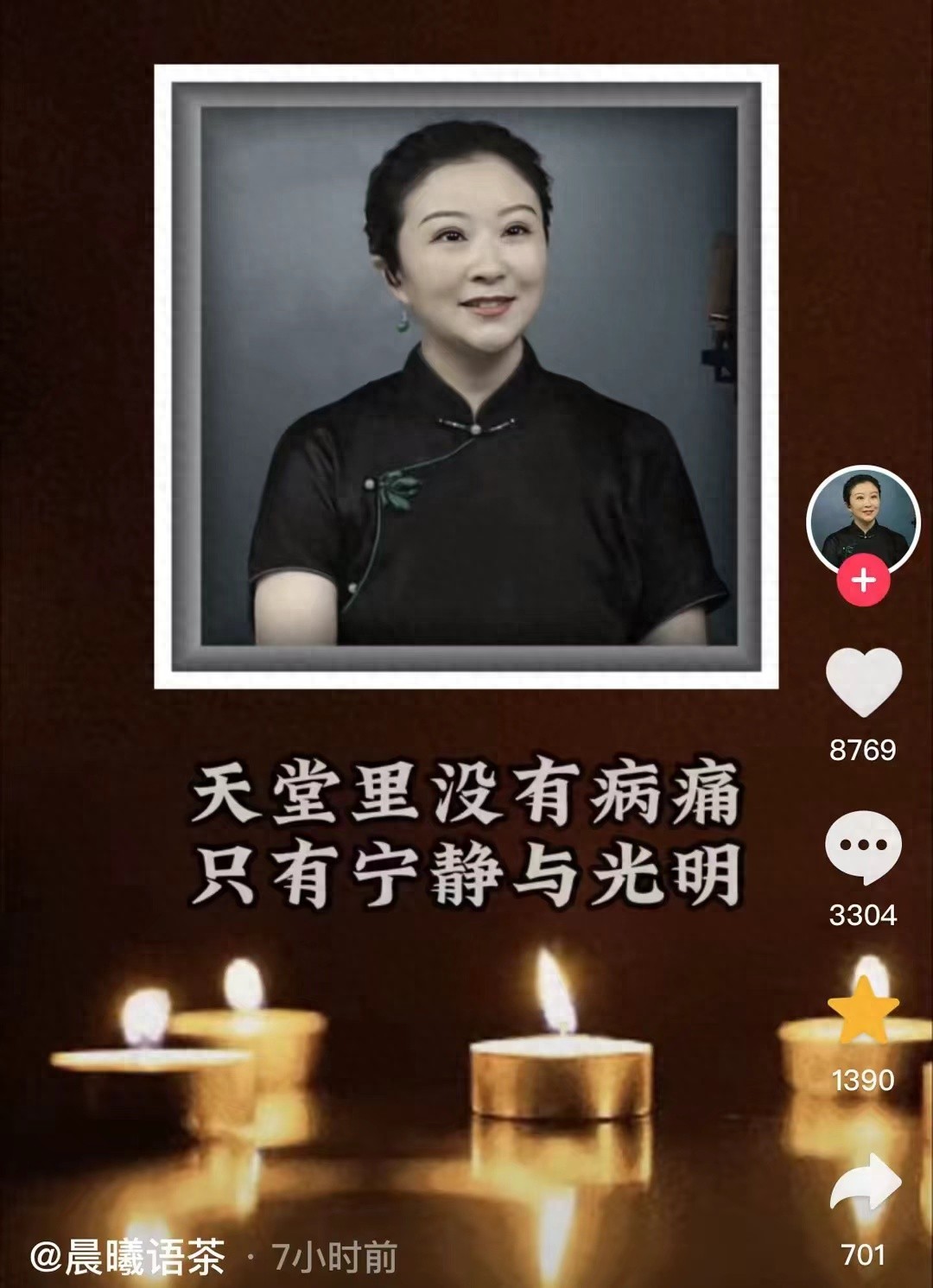Add this video to favorites with the star
The height and width of the screenshot is (1288, 933).
[863, 1010]
